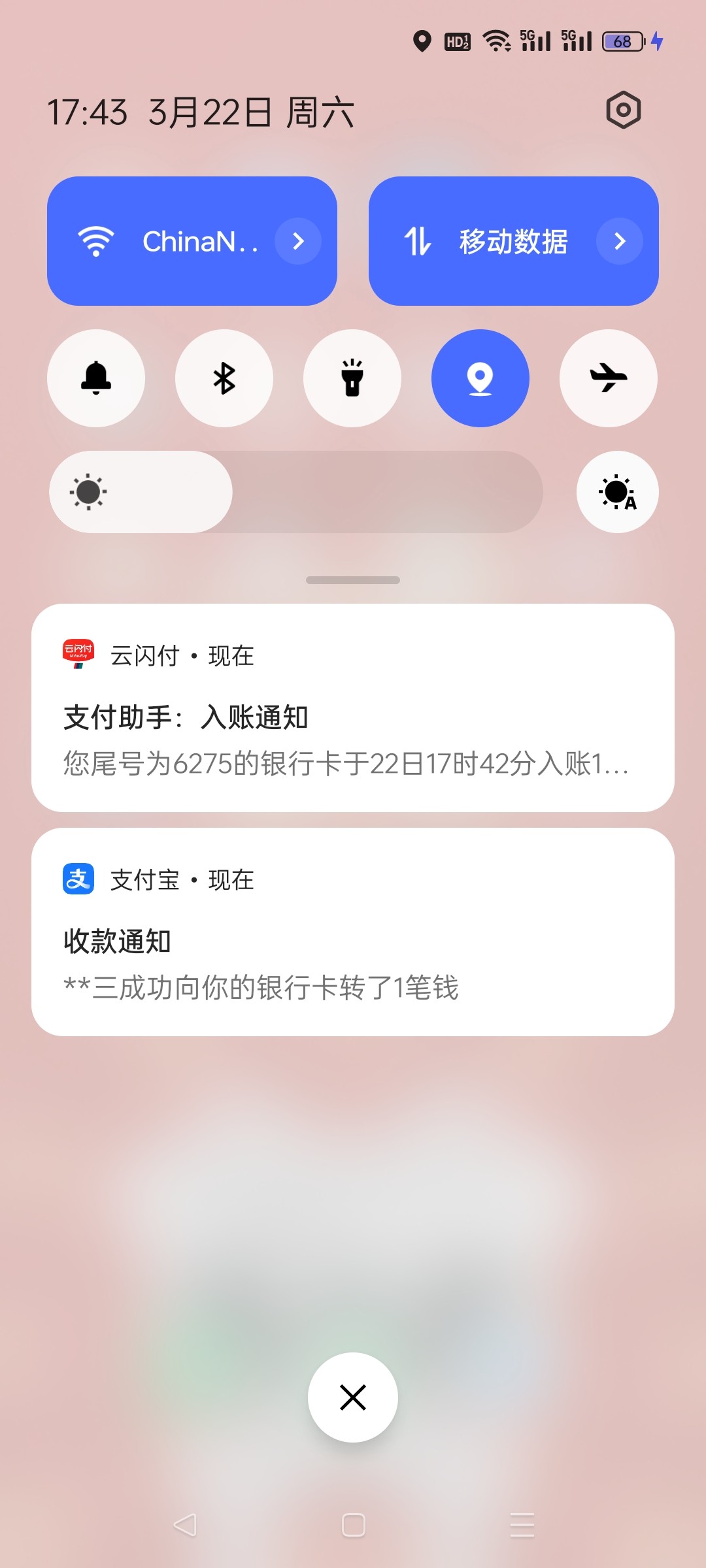706x1568 pixels.
Task: Expand the 移动数据 options arrow
Action: point(620,241)
